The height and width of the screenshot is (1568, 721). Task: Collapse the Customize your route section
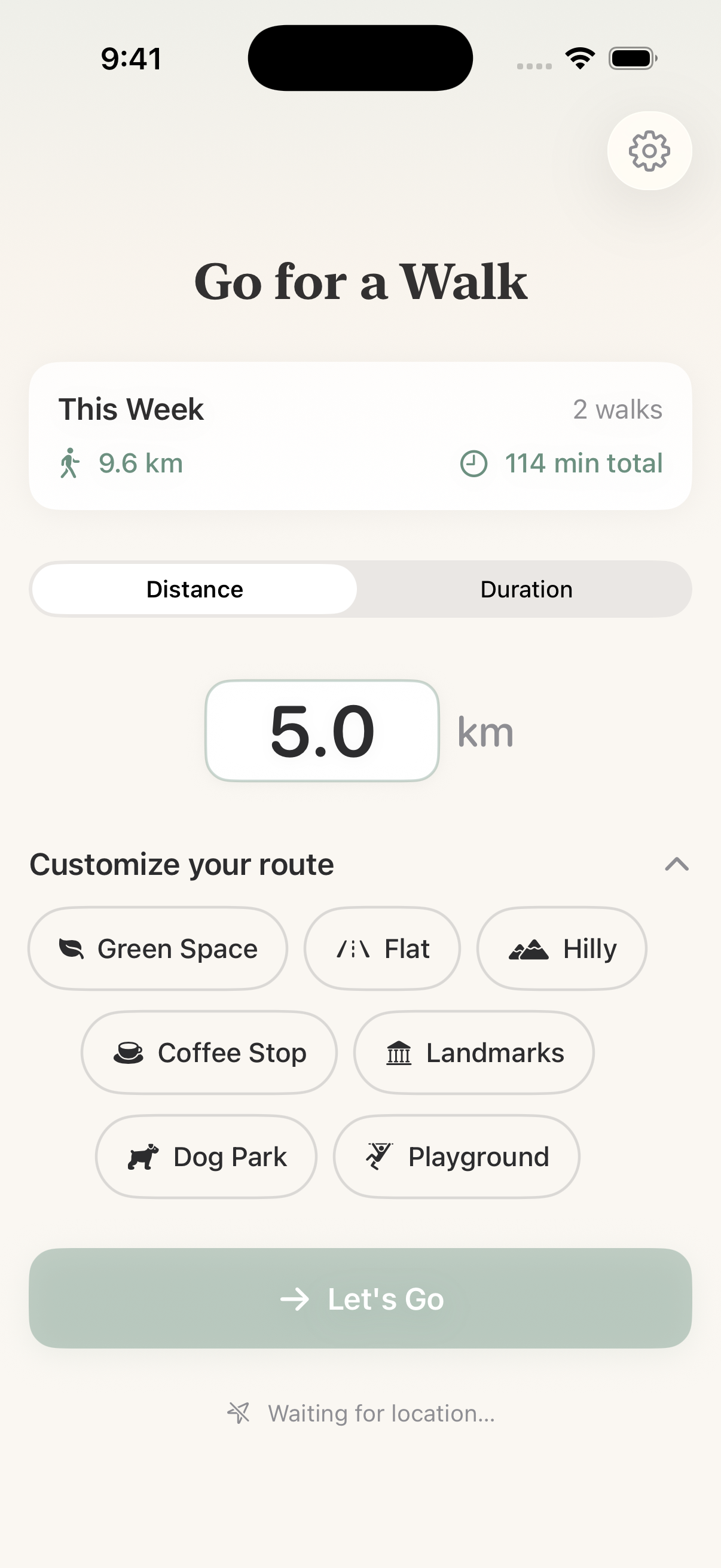coord(677,864)
